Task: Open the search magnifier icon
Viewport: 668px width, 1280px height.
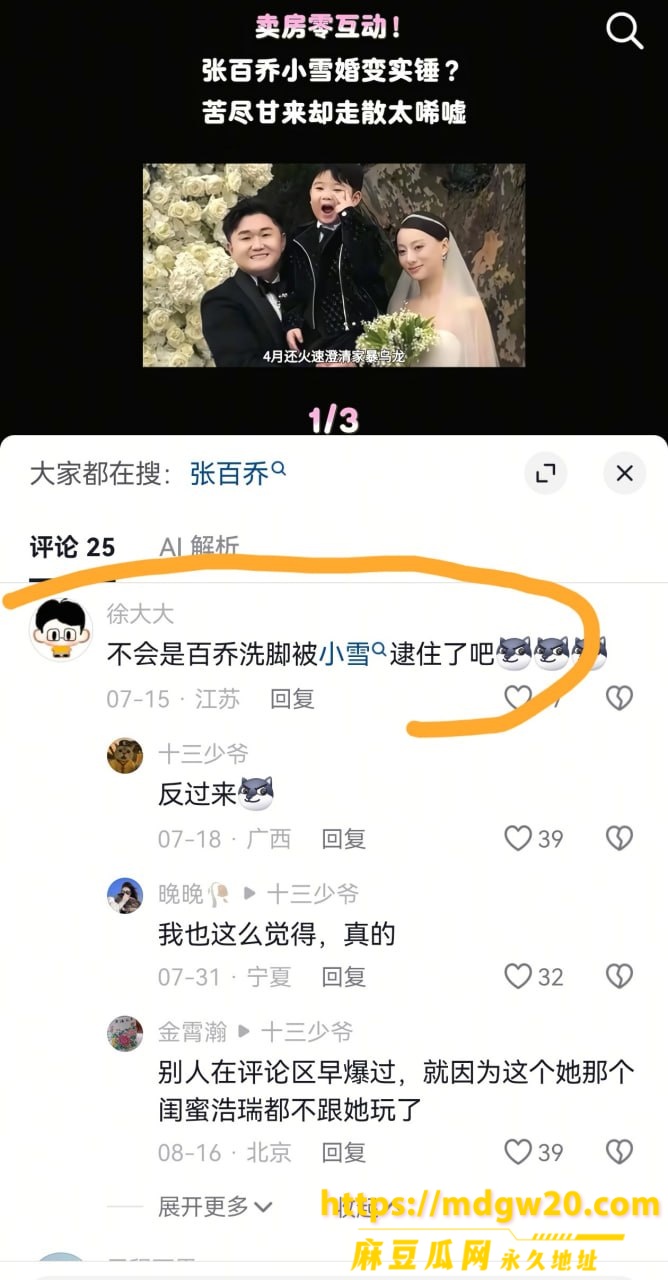Action: 625,31
